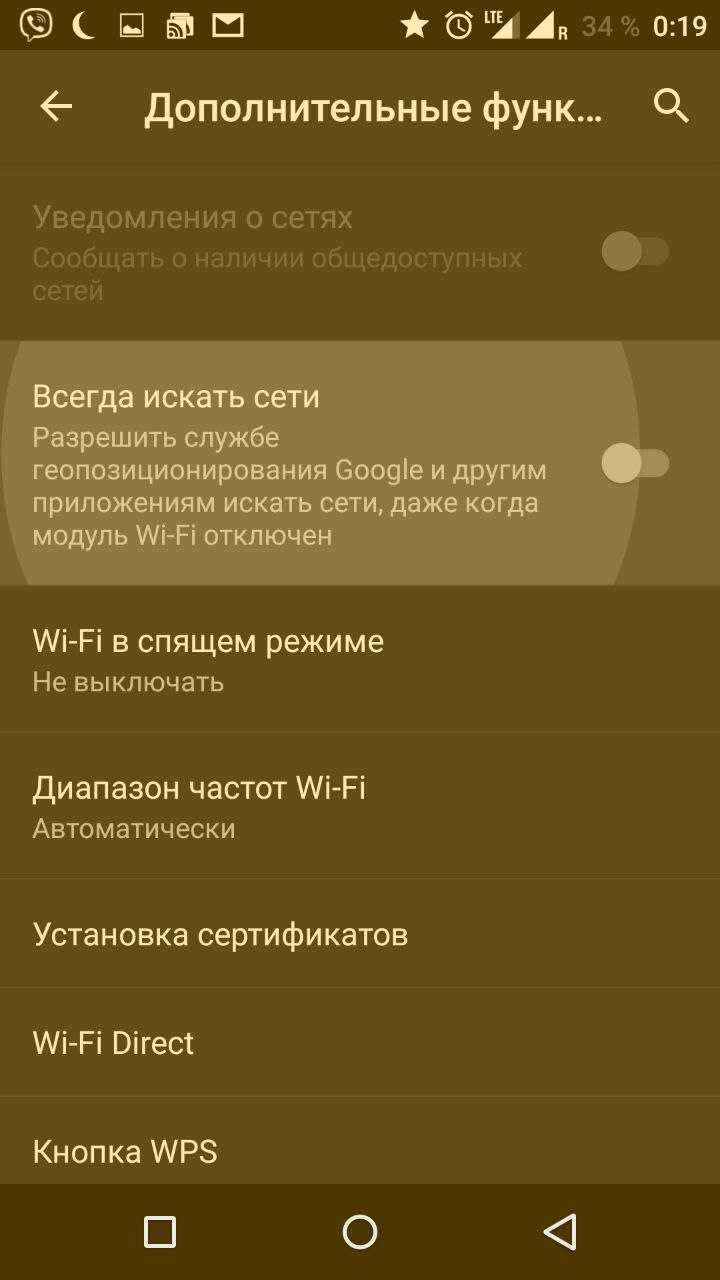The image size is (720, 1280).
Task: Open 'Диапазон частот Wi-Fi' setting
Action: [x=359, y=806]
